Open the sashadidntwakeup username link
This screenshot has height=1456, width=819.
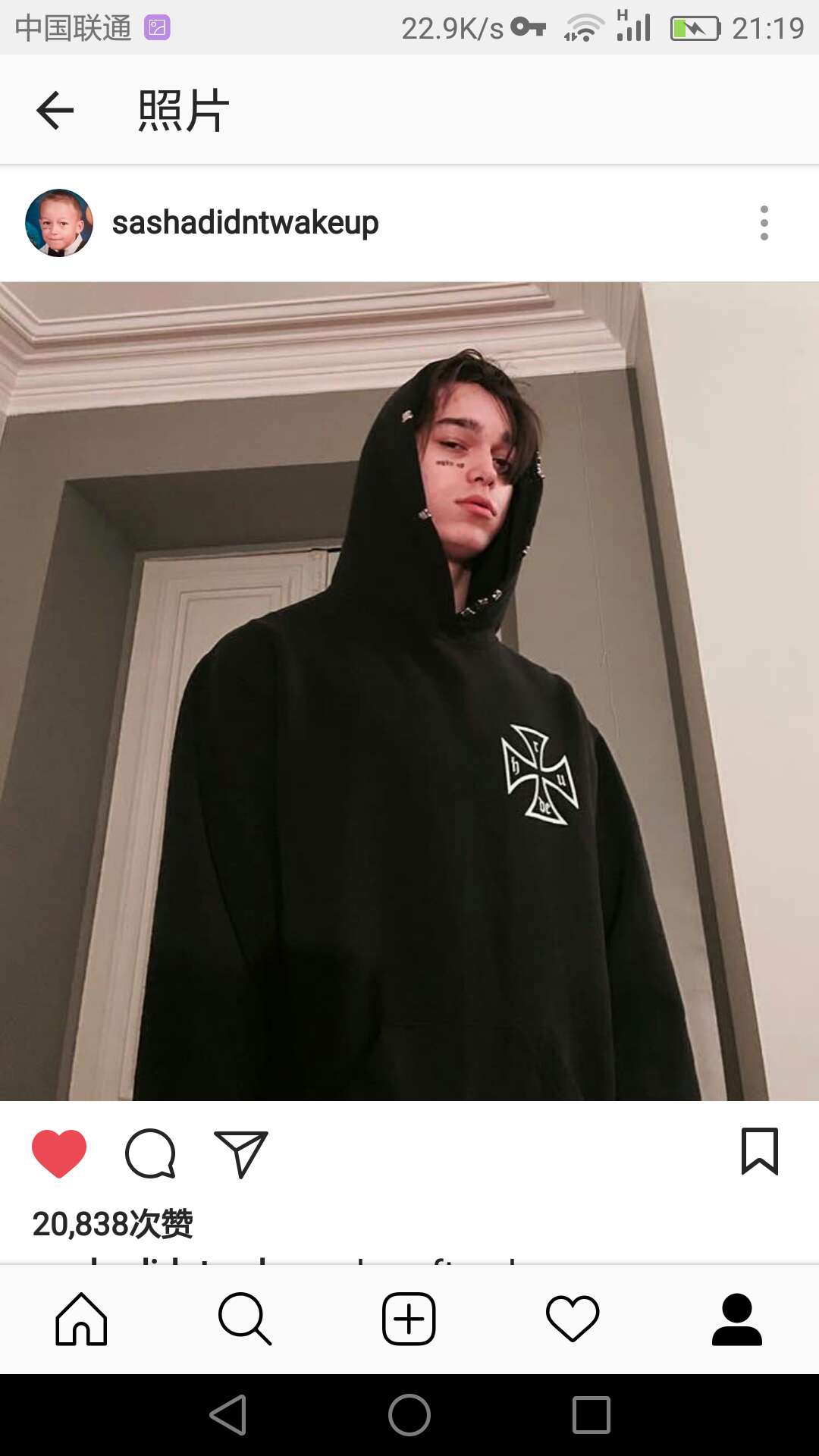pyautogui.click(x=245, y=223)
